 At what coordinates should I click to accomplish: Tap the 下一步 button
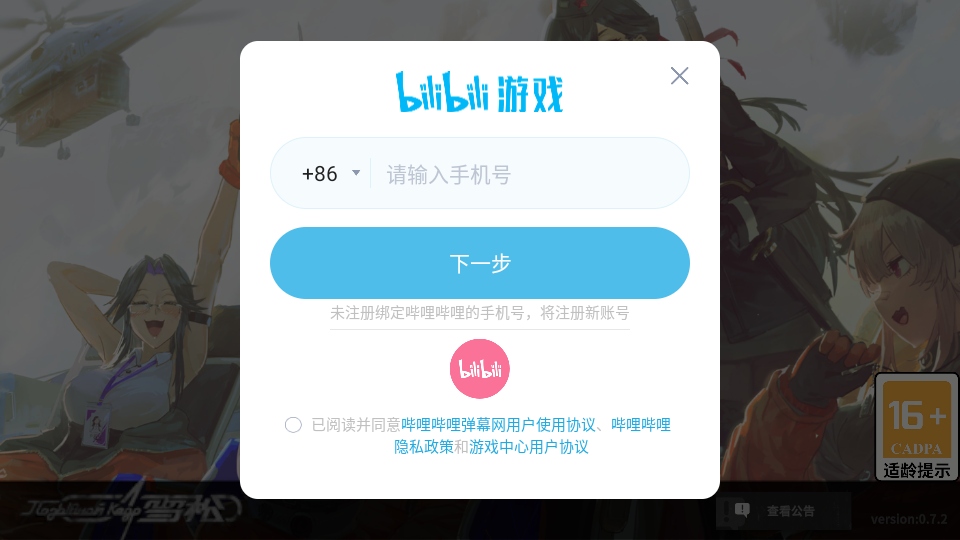pos(480,263)
